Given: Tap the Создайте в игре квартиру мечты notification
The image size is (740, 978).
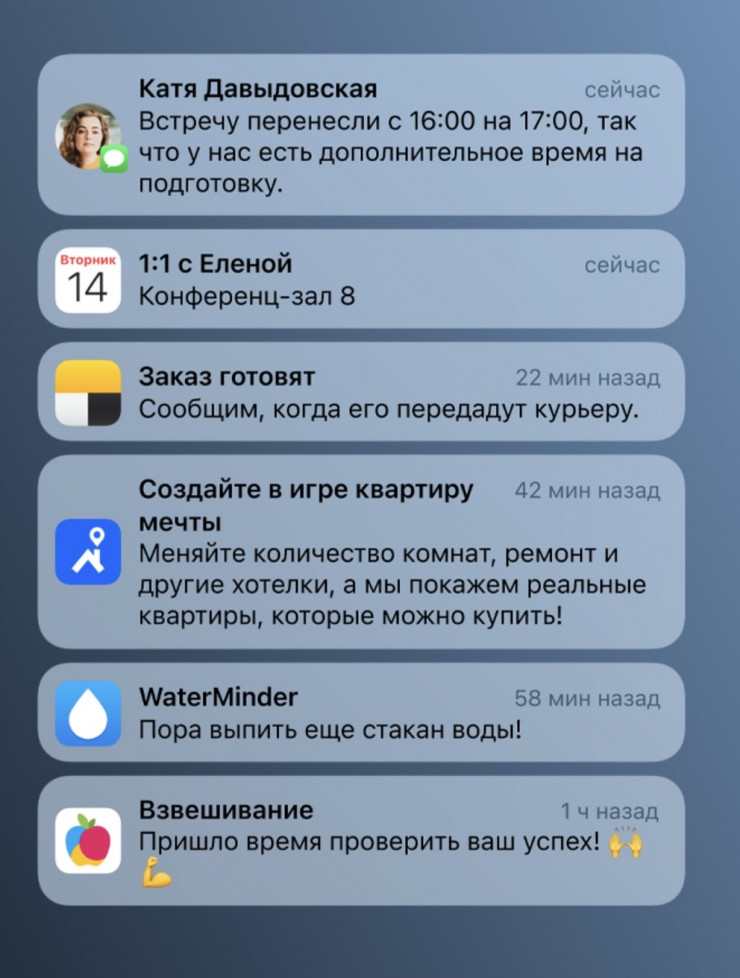Looking at the screenshot, I should tap(360, 551).
